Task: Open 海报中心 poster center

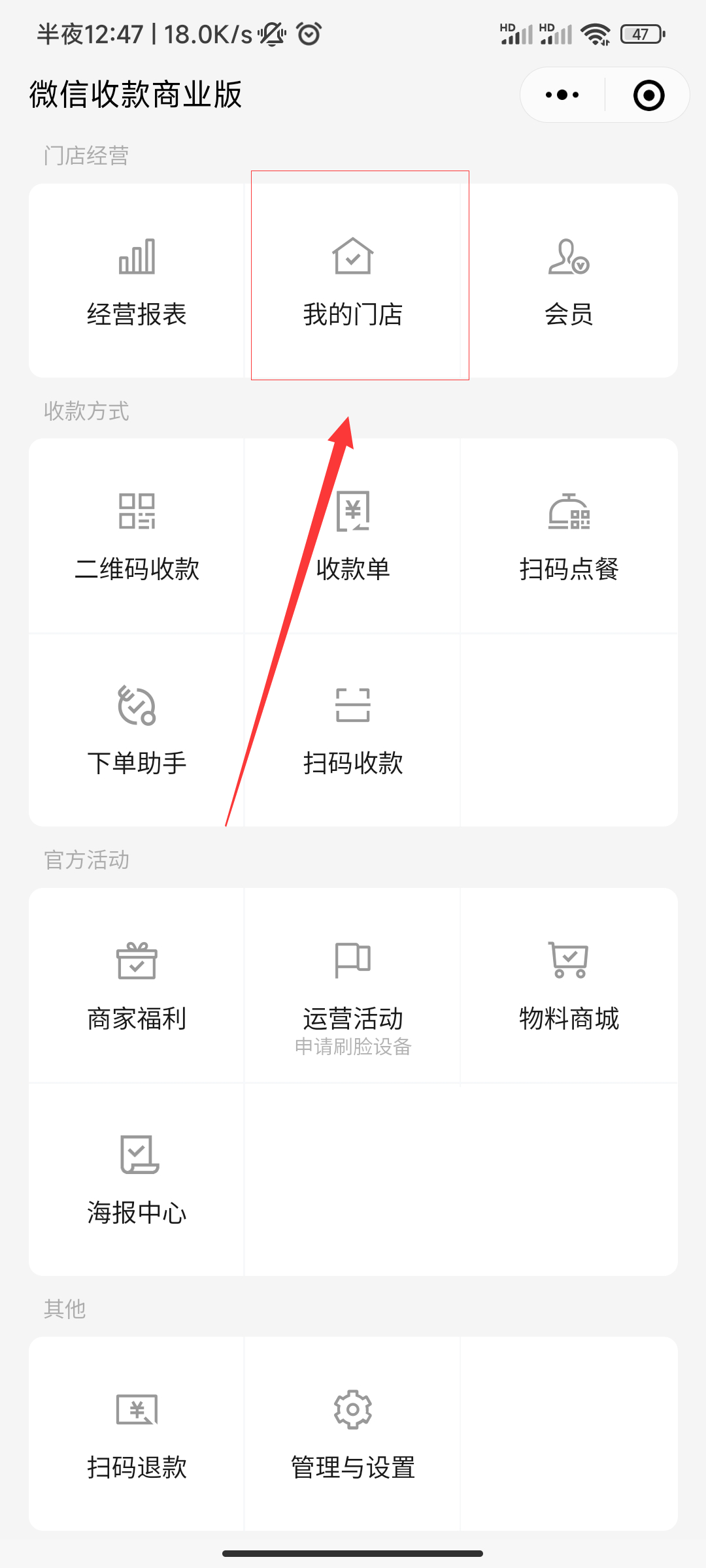Action: [x=137, y=1179]
